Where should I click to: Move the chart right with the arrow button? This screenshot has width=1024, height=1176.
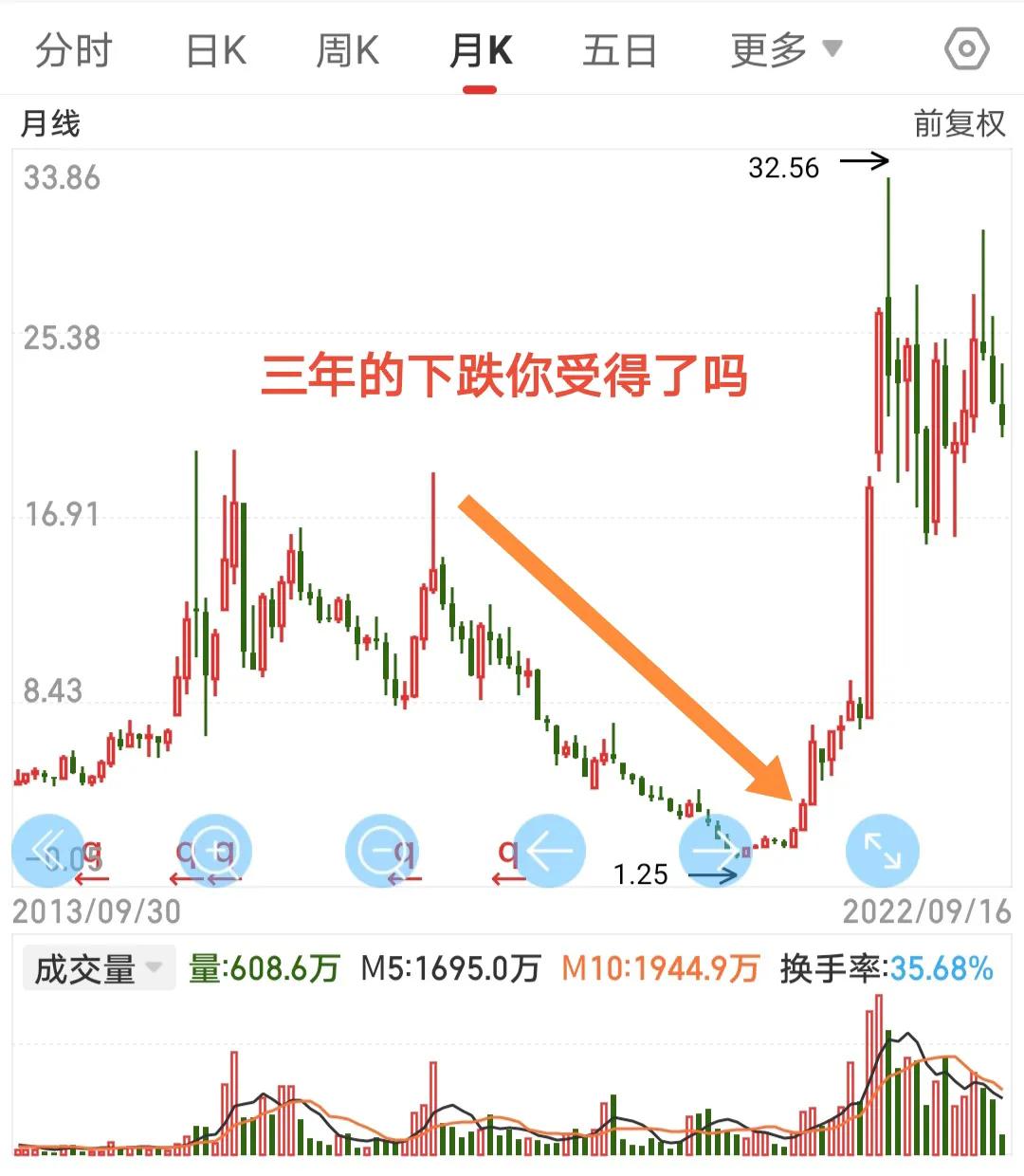[716, 851]
